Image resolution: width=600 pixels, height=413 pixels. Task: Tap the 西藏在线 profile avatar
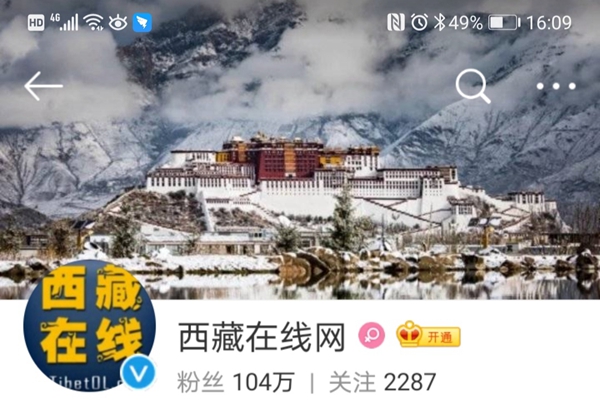pos(88,326)
